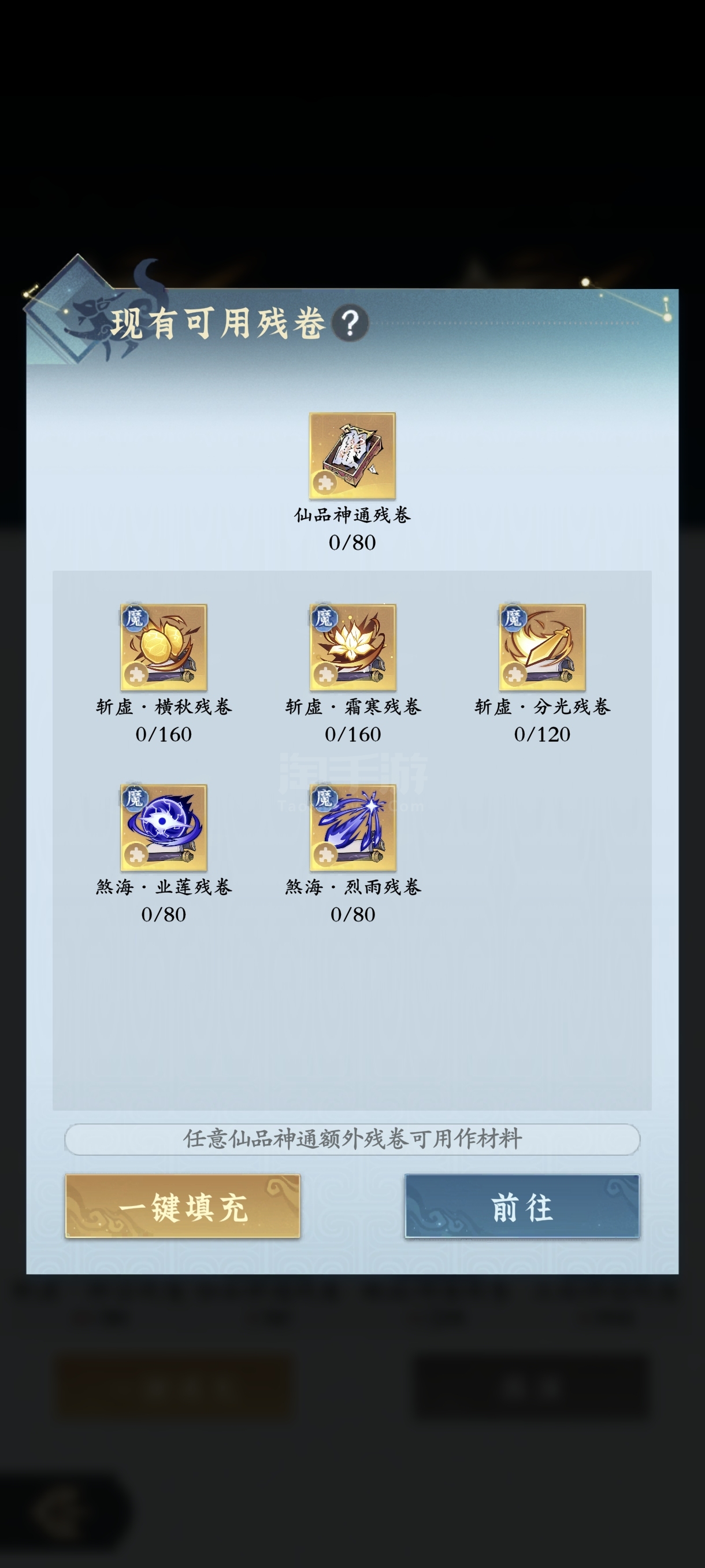The image size is (705, 1568).
Task: Tap the 前往 go-to button
Action: [522, 1206]
